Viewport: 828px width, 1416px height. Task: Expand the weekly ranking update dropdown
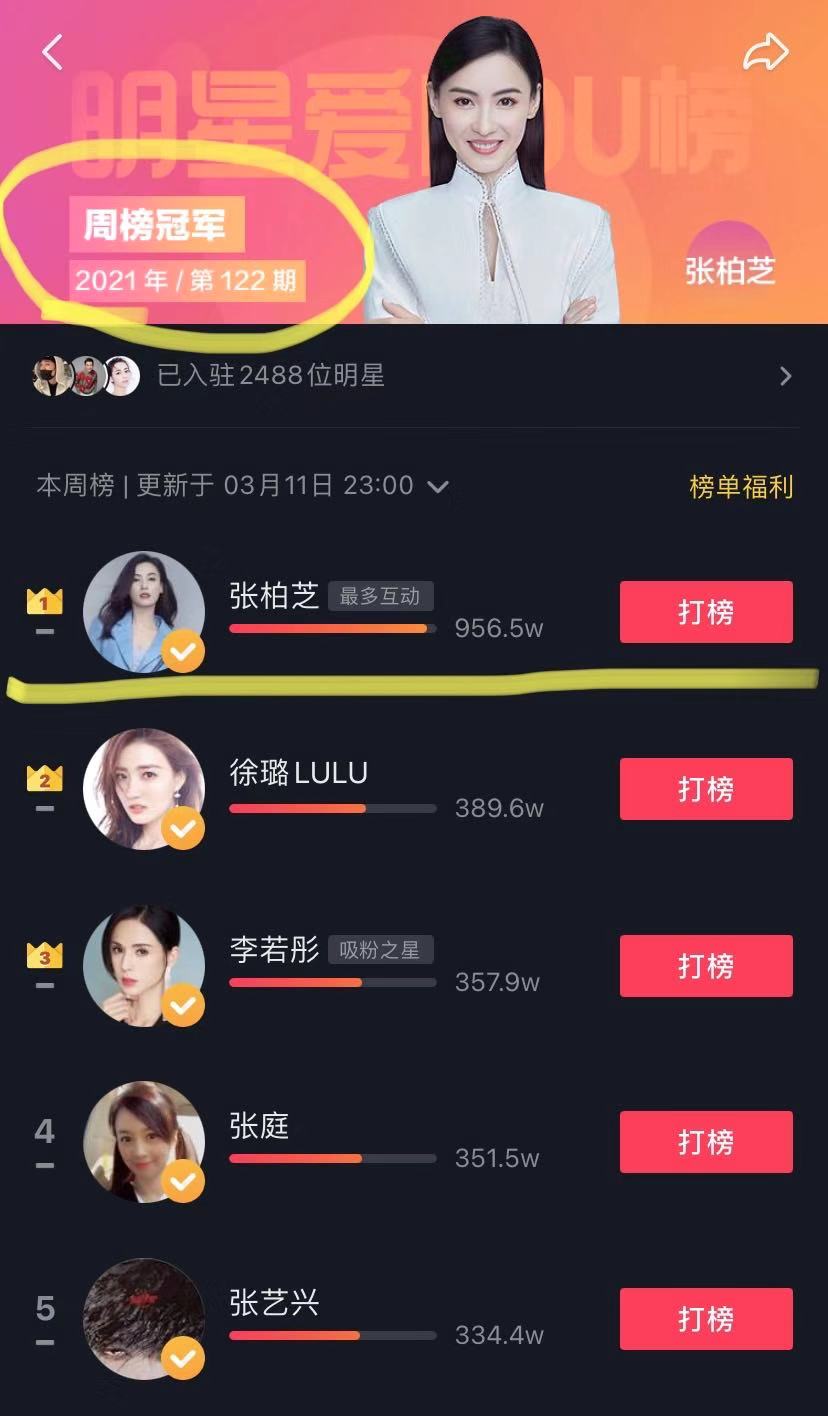click(437, 487)
